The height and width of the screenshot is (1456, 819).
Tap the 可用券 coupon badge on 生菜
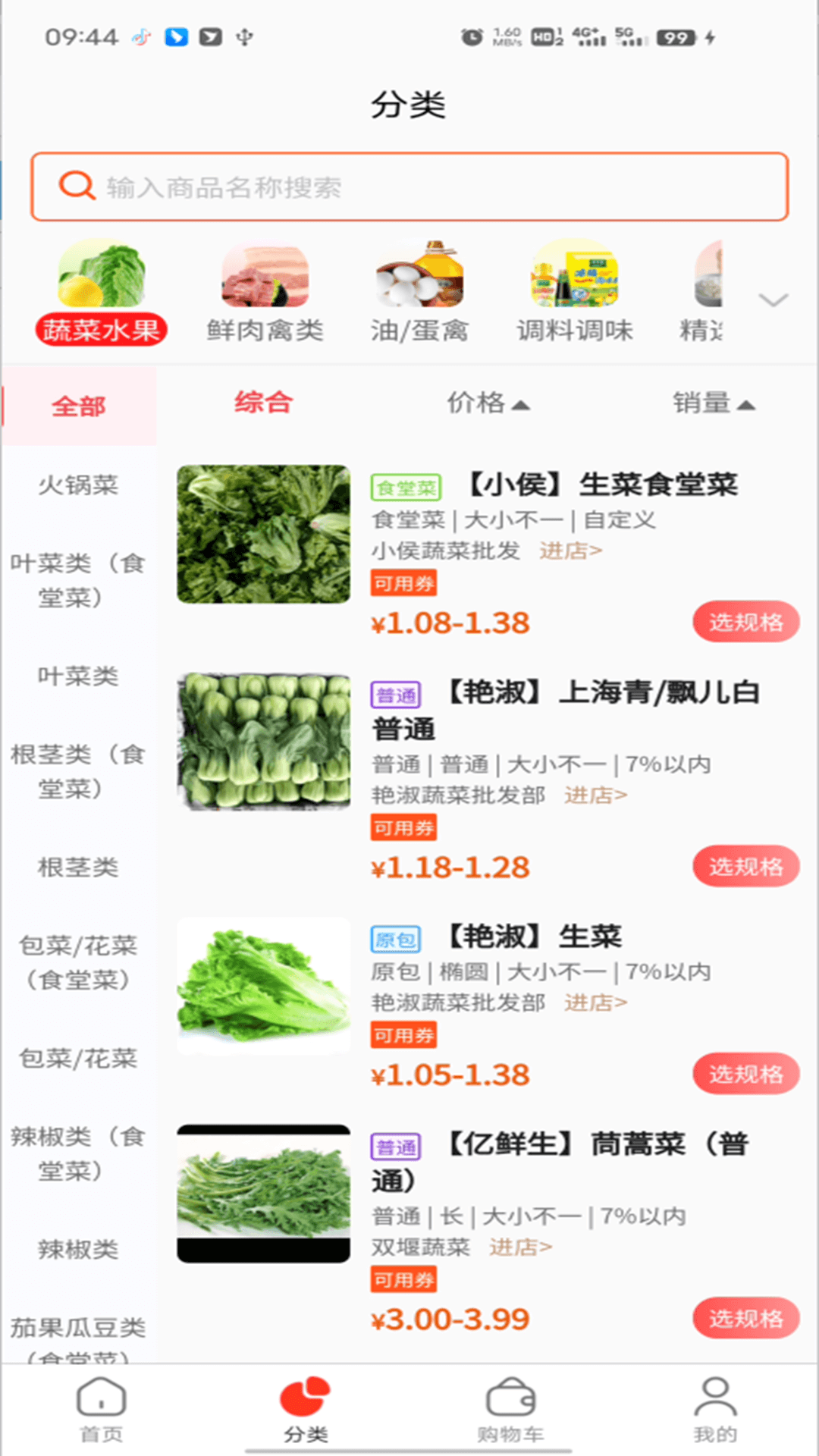pyautogui.click(x=403, y=1035)
